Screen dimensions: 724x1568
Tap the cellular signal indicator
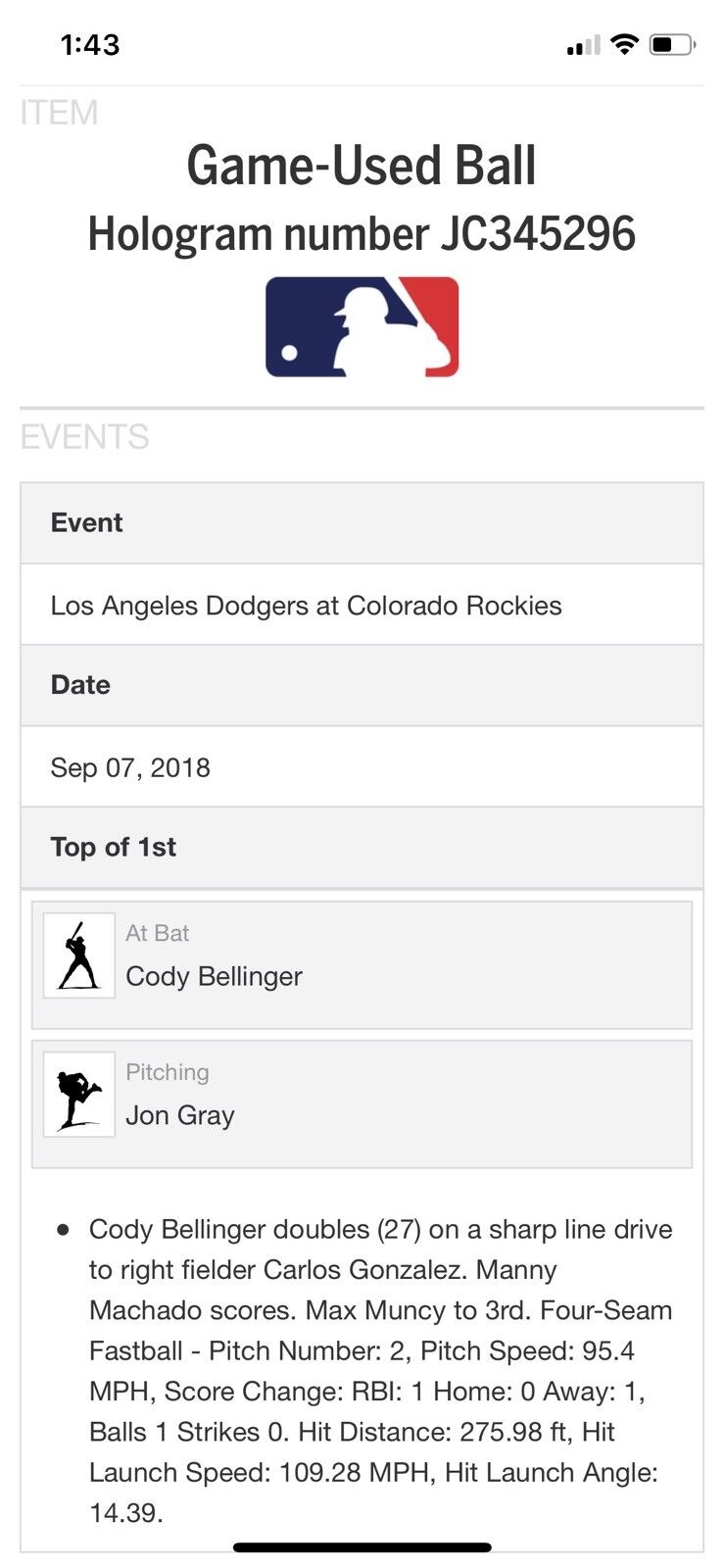[580, 45]
